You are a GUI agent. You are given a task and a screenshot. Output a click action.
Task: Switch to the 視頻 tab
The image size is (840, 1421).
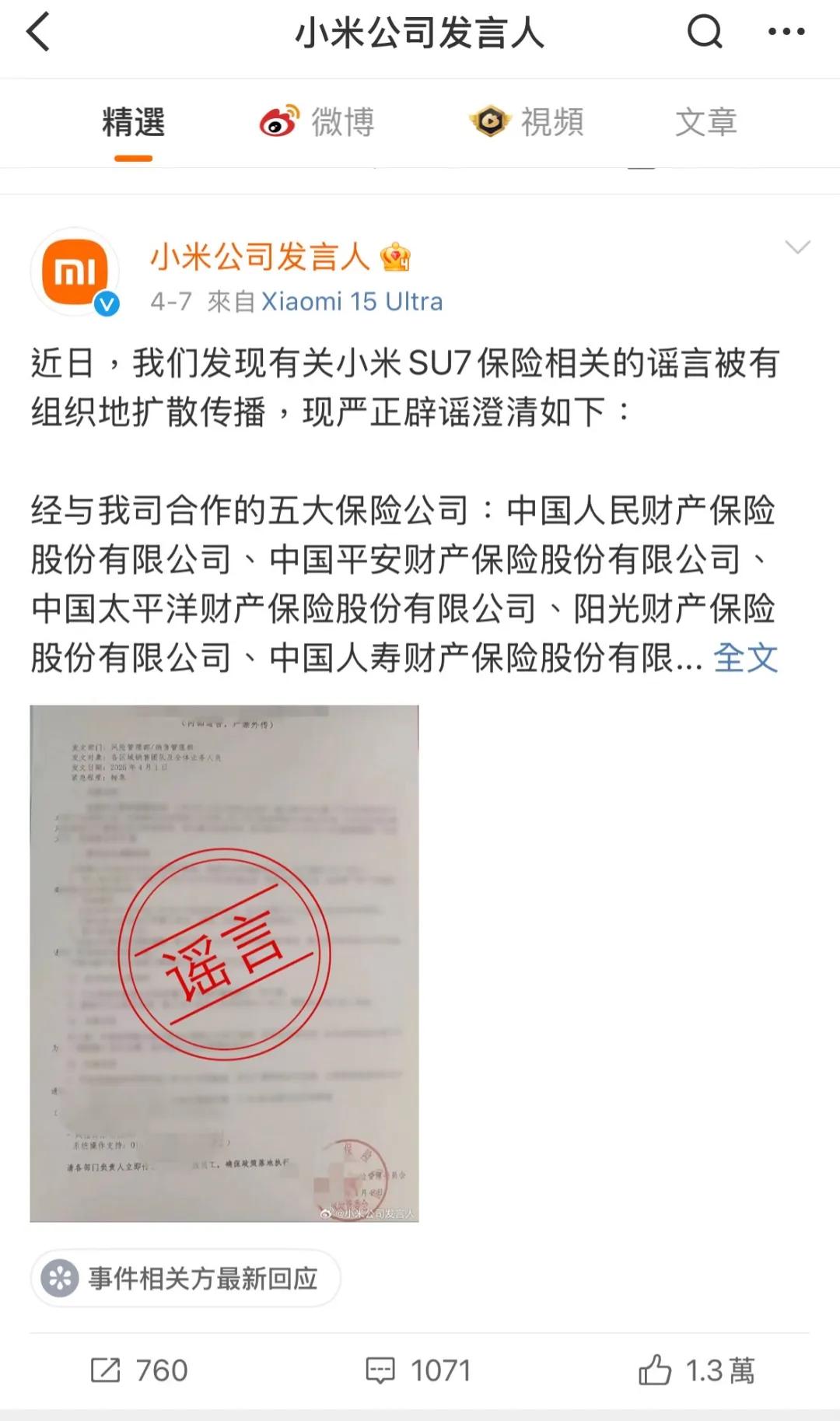pyautogui.click(x=527, y=122)
